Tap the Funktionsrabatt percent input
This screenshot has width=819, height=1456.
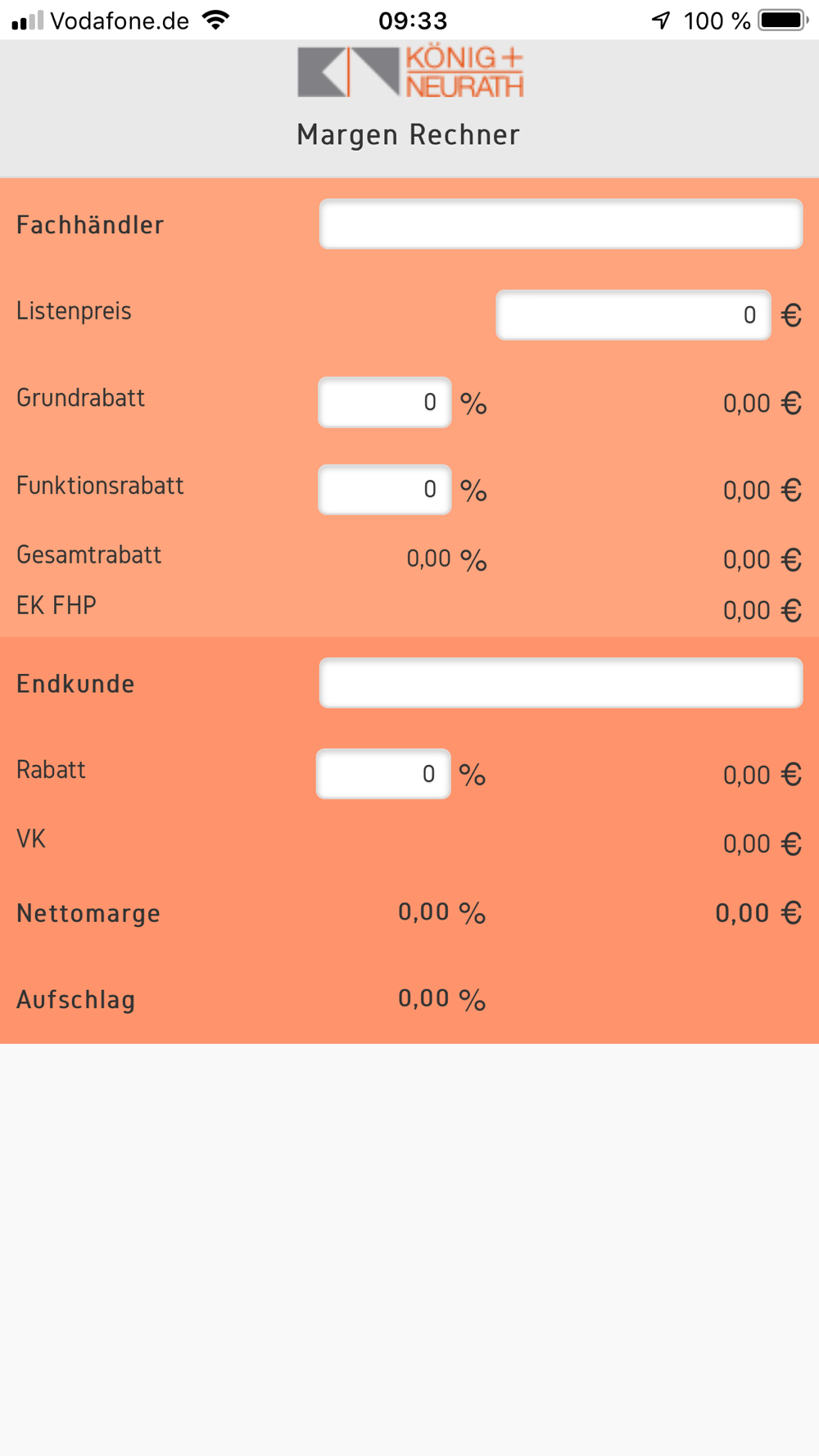click(384, 490)
